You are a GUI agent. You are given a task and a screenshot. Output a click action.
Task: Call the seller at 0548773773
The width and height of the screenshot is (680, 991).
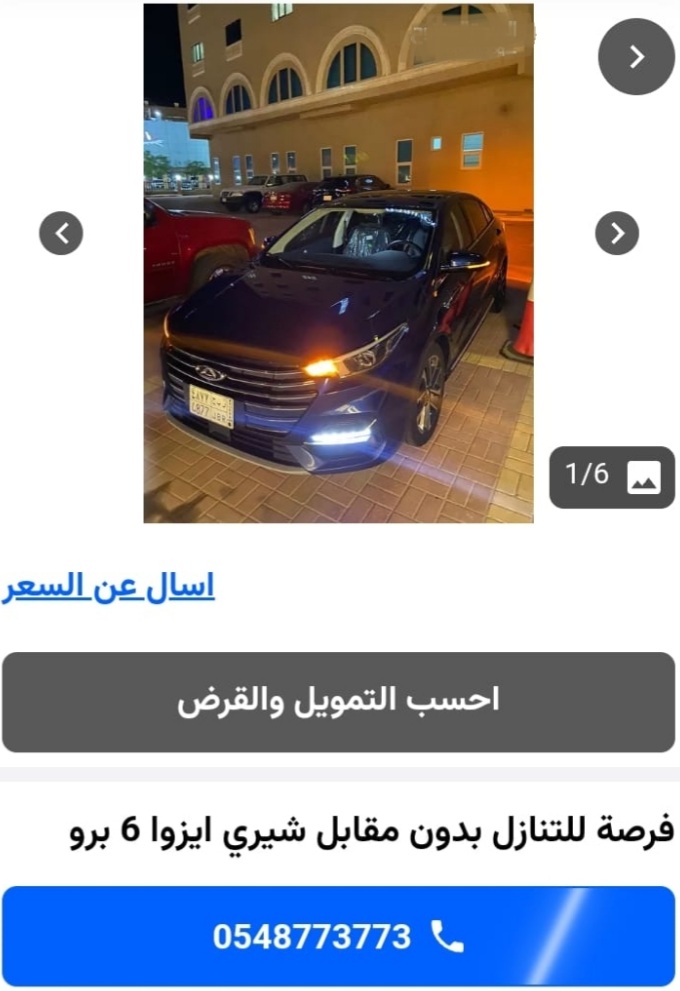[x=338, y=936]
